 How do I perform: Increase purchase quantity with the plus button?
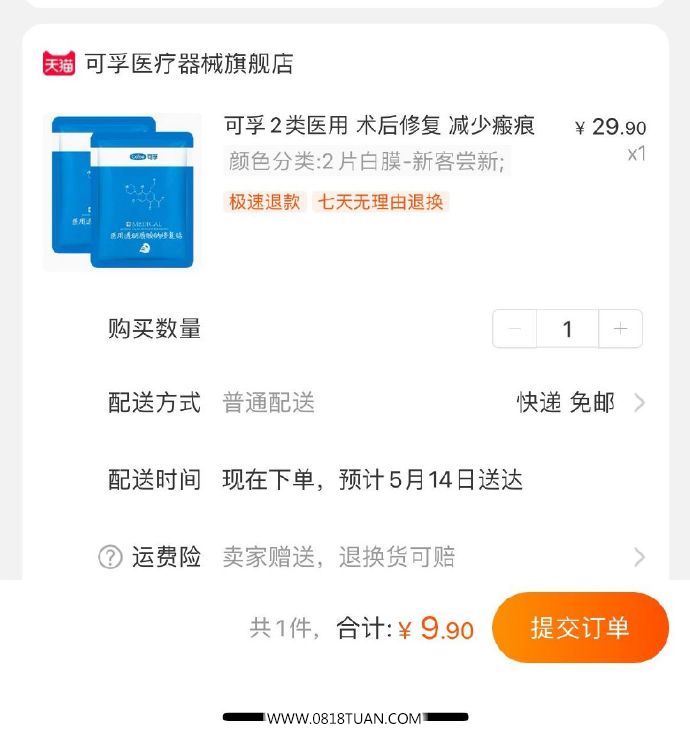[x=620, y=329]
